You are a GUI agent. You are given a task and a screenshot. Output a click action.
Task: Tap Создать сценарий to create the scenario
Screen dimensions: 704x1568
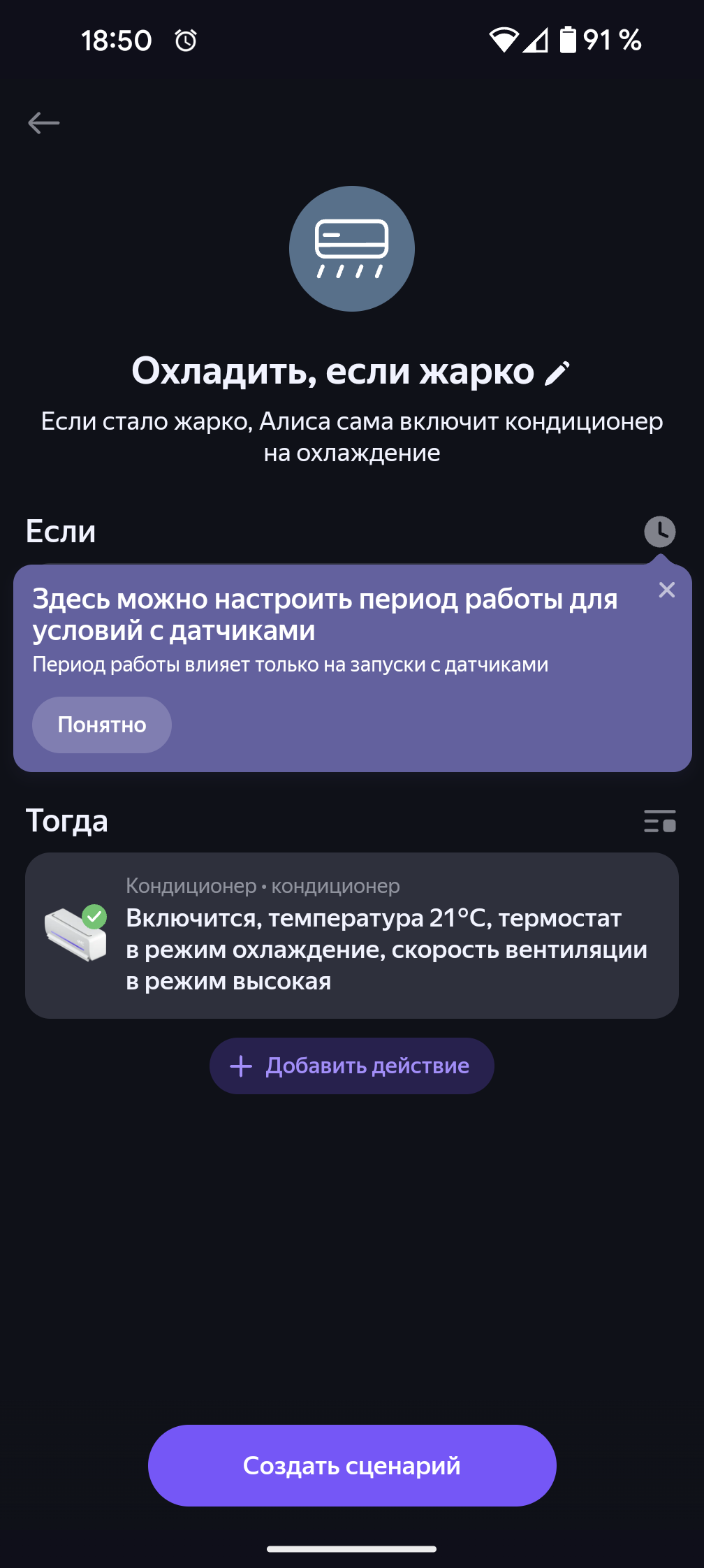pyautogui.click(x=352, y=1465)
